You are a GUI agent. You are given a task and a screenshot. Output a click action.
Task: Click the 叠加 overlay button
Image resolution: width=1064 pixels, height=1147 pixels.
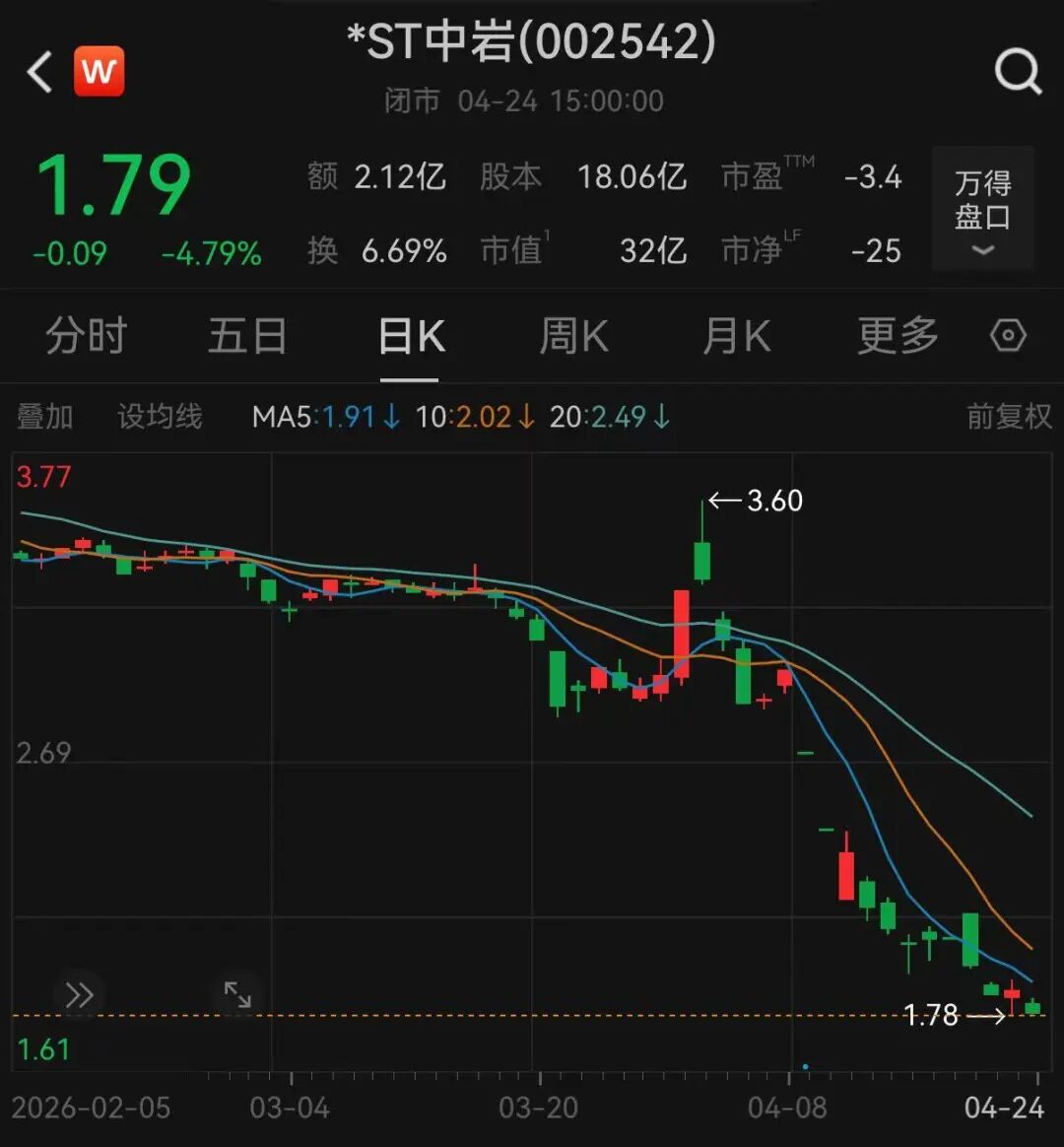[x=43, y=416]
